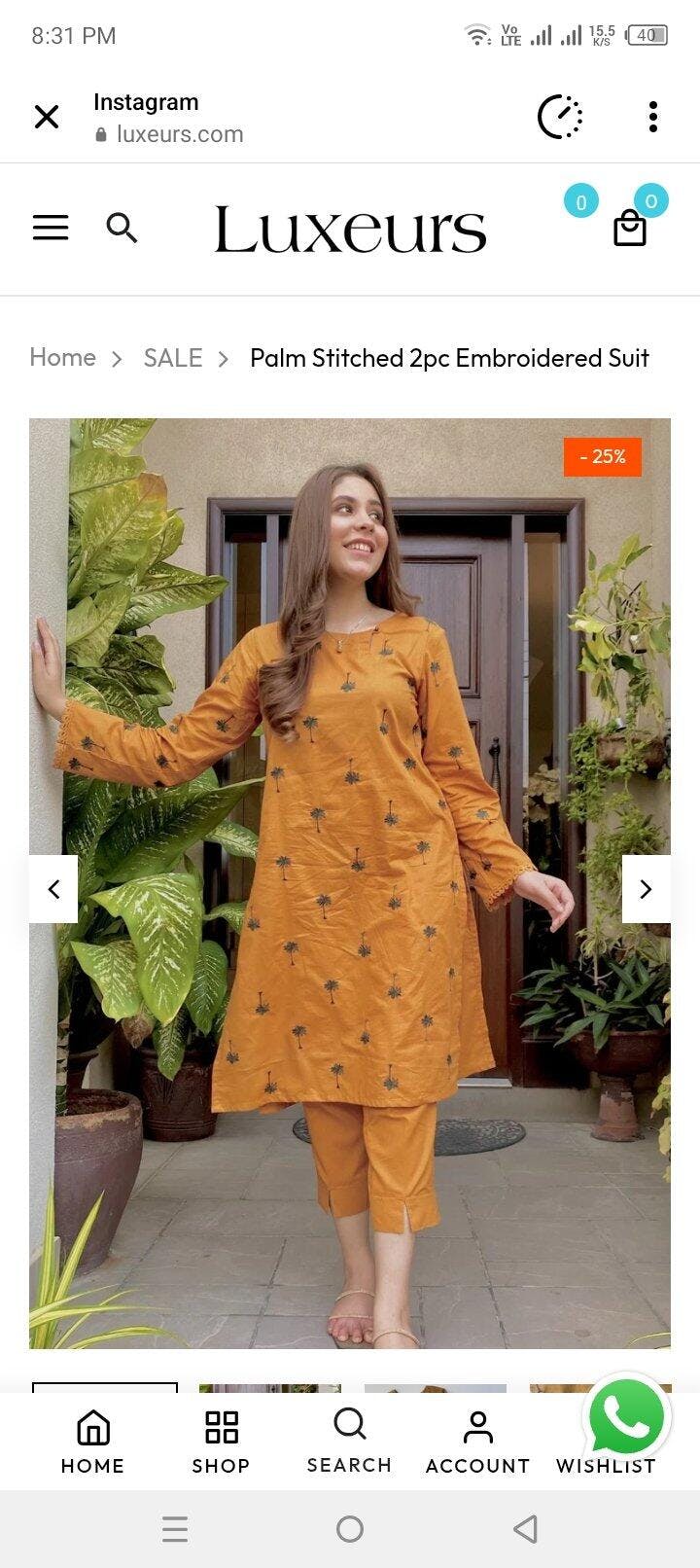Open the browser overflow menu
Image resolution: width=700 pixels, height=1568 pixels.
[x=653, y=117]
